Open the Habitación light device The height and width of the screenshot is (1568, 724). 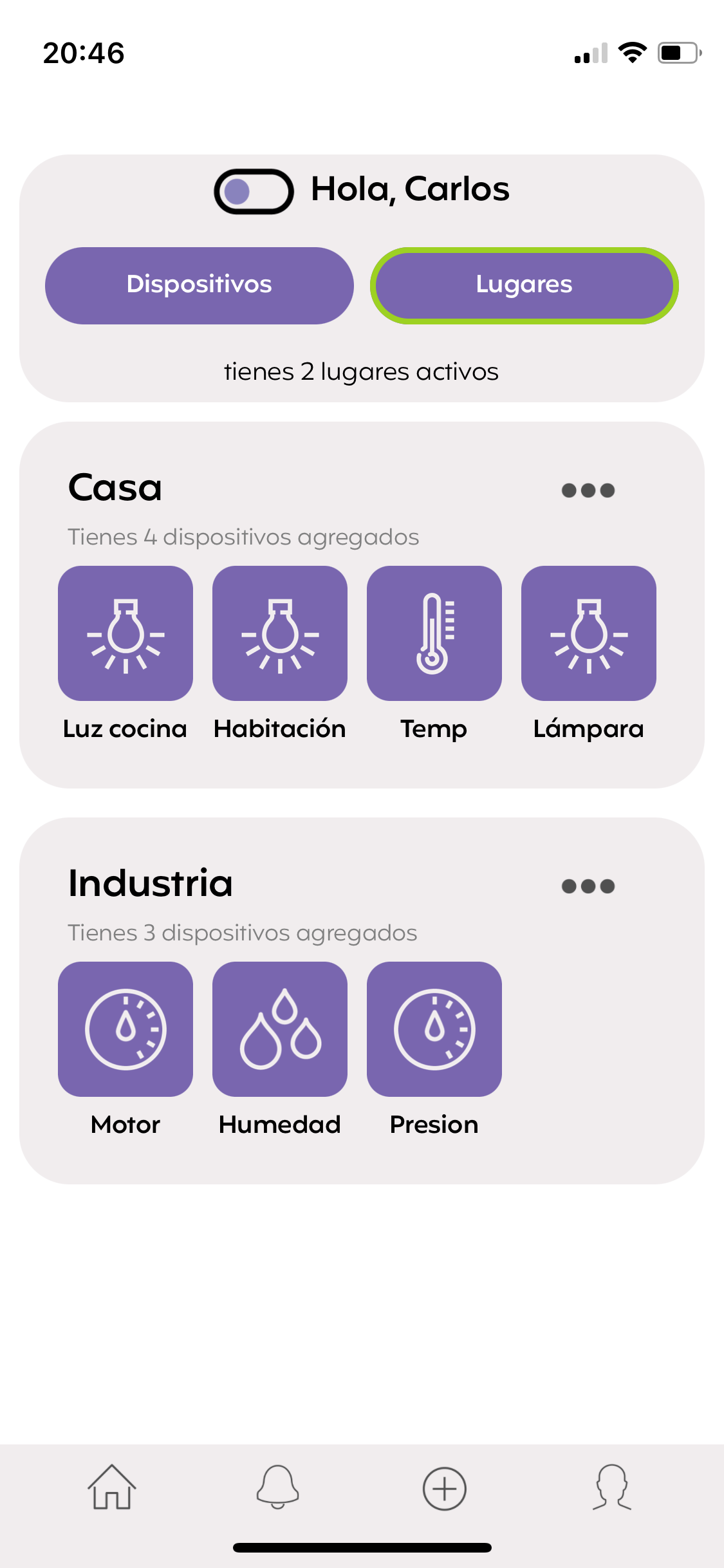[280, 633]
